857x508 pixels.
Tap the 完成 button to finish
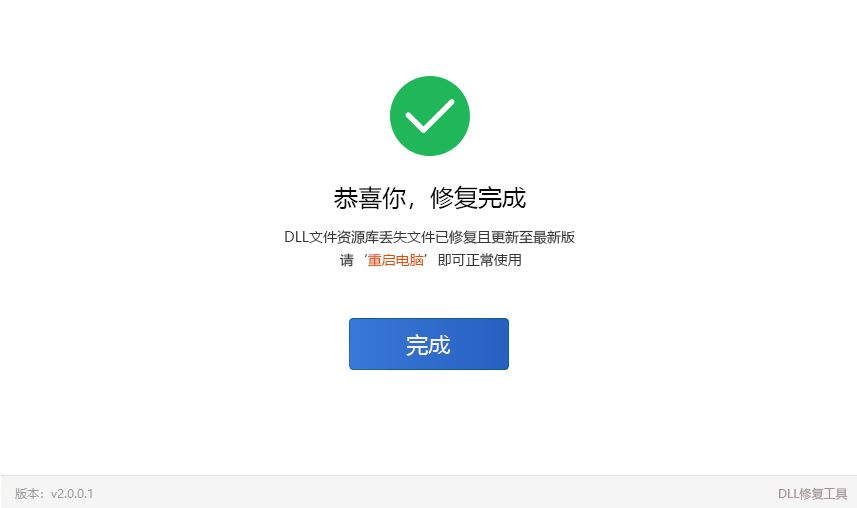tap(428, 344)
